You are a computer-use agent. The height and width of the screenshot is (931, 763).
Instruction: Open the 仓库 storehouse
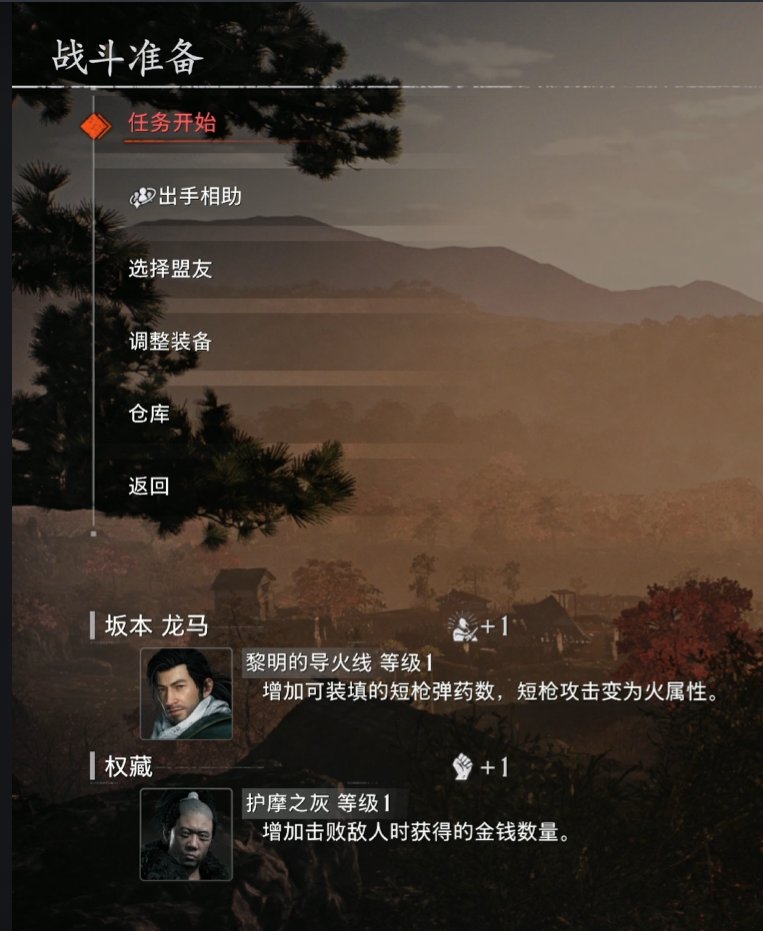(149, 413)
